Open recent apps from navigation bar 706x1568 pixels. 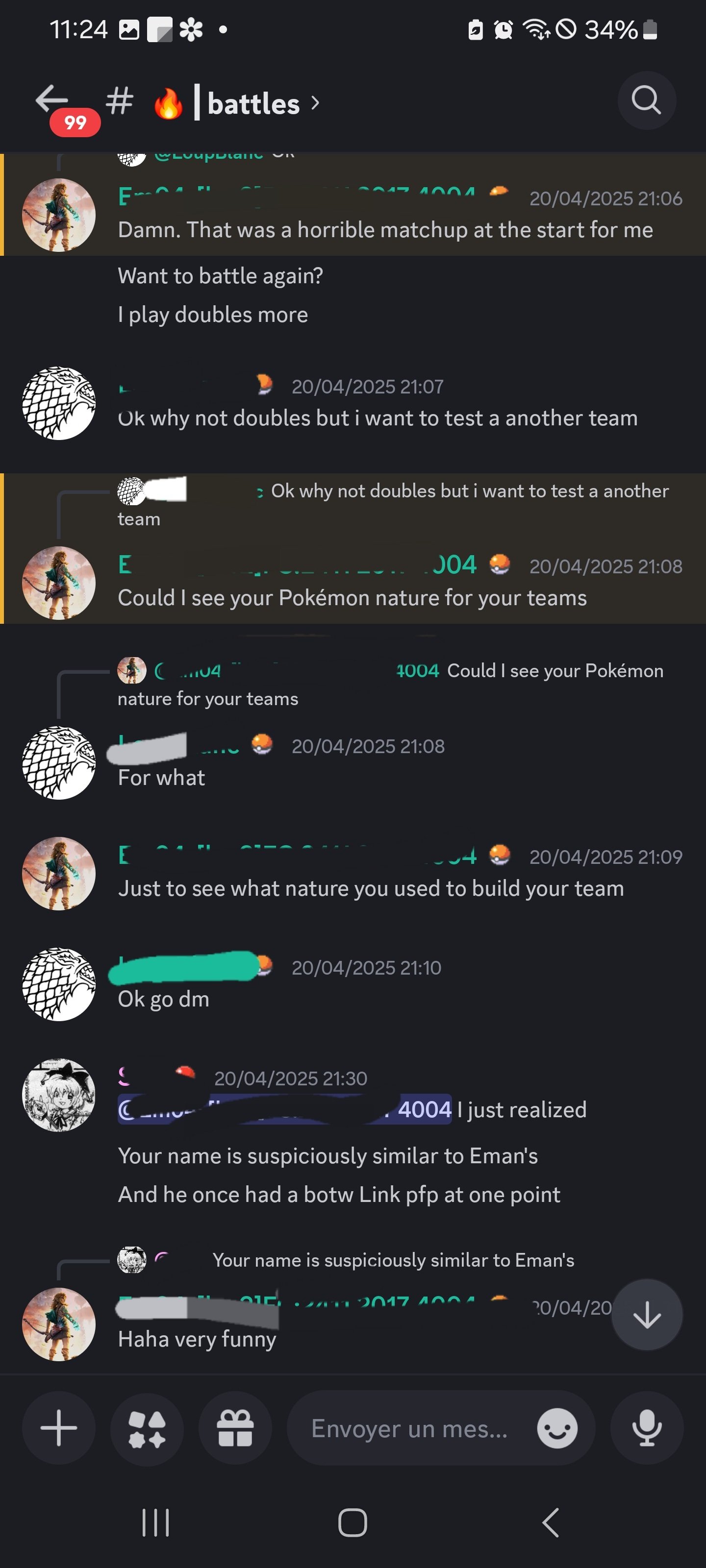155,1523
